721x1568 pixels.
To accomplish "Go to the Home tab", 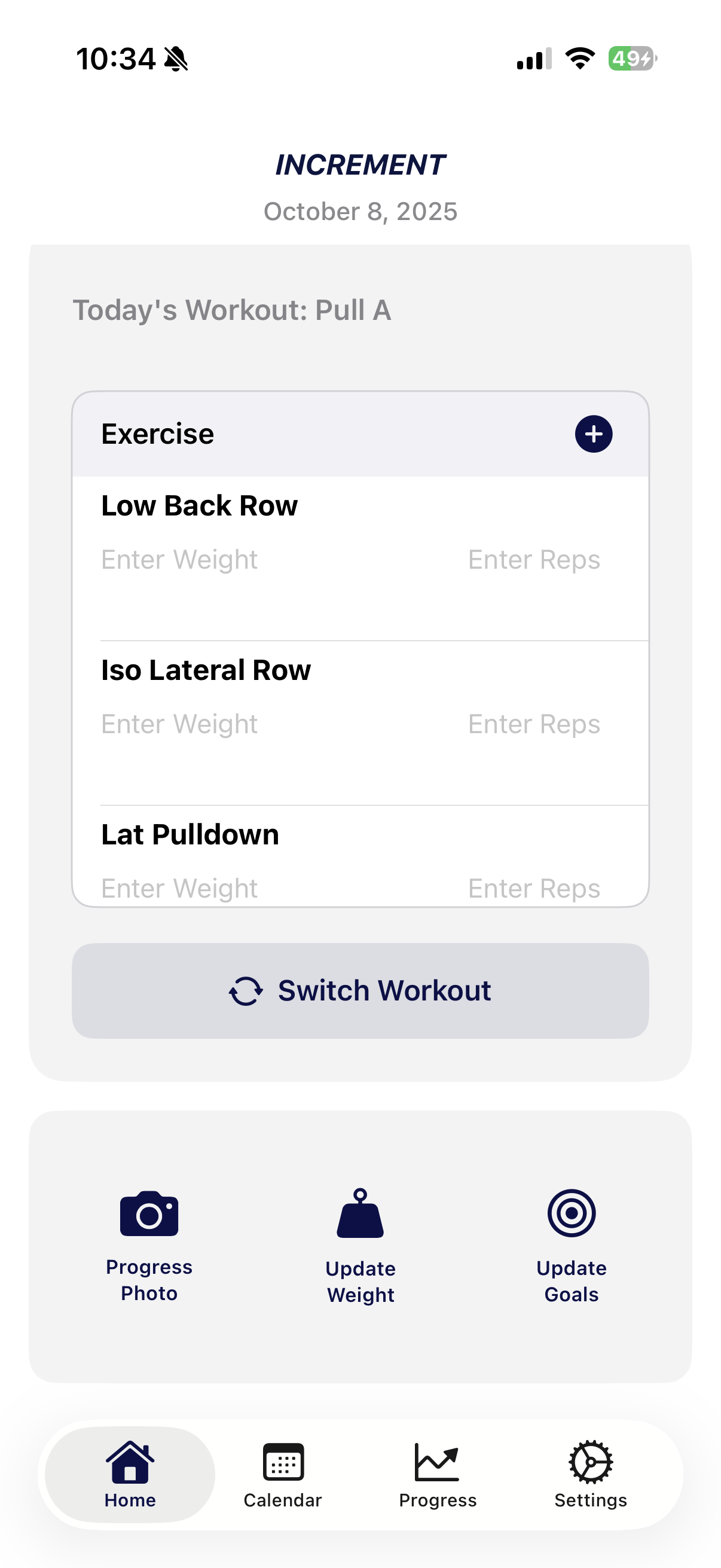I will (130, 1474).
